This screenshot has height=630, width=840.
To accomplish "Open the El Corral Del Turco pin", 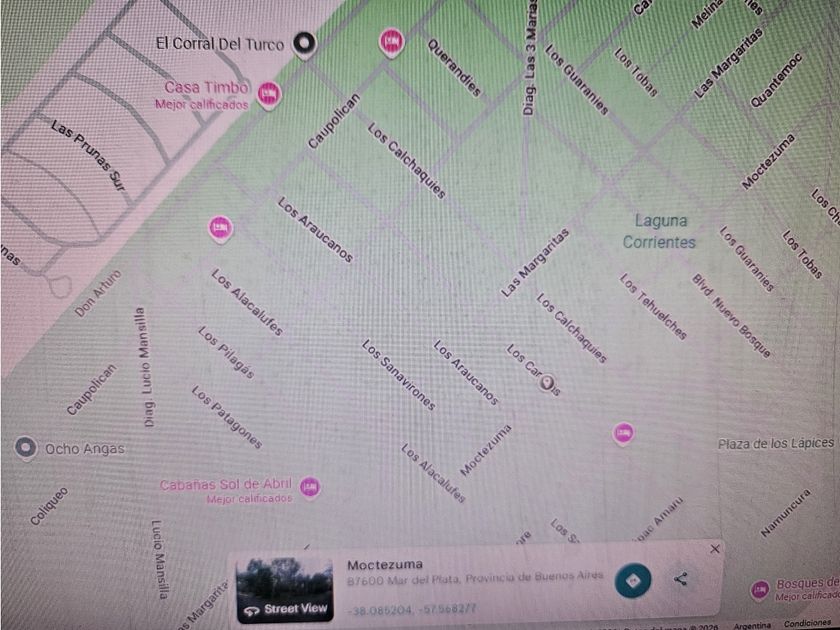I will (x=304, y=43).
